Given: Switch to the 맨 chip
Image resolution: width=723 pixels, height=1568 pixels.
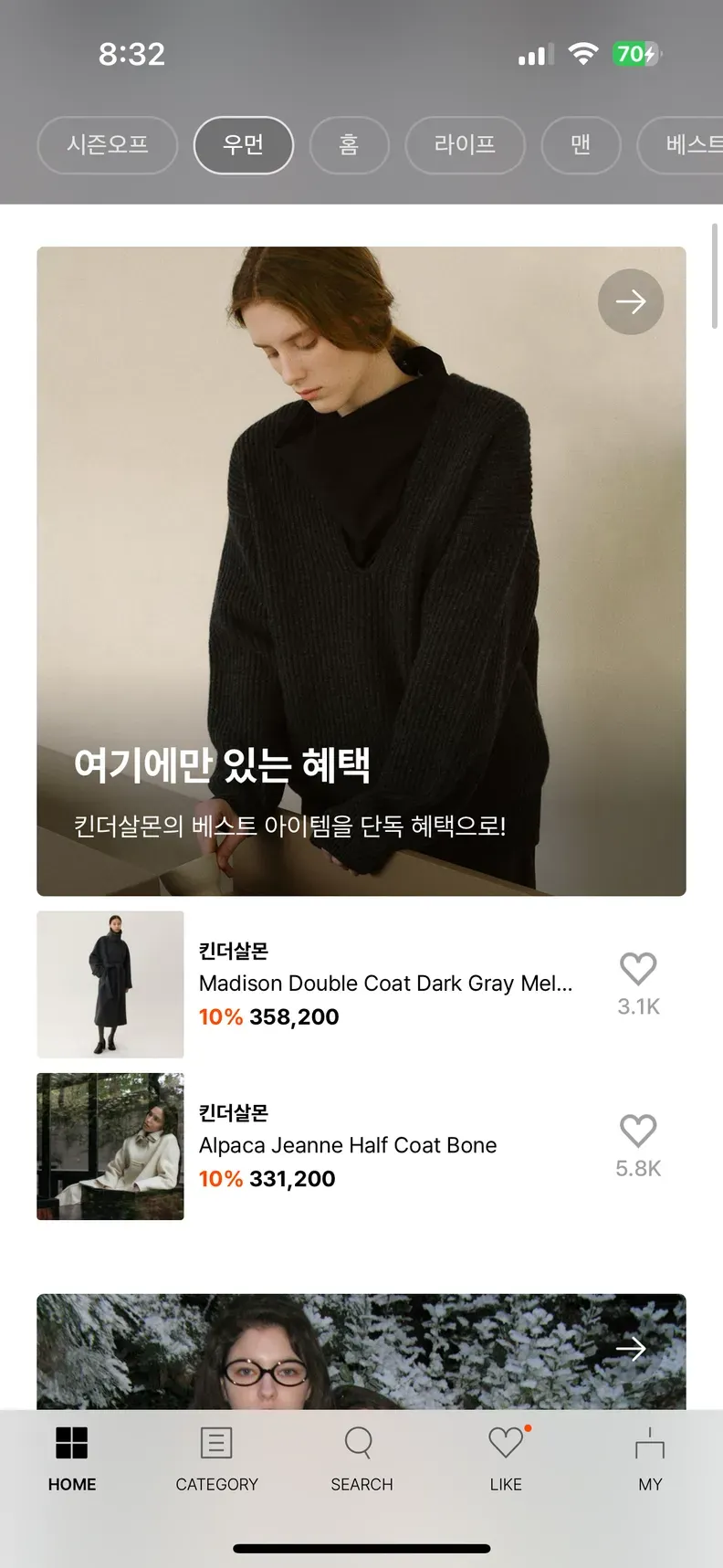Looking at the screenshot, I should click(x=581, y=144).
